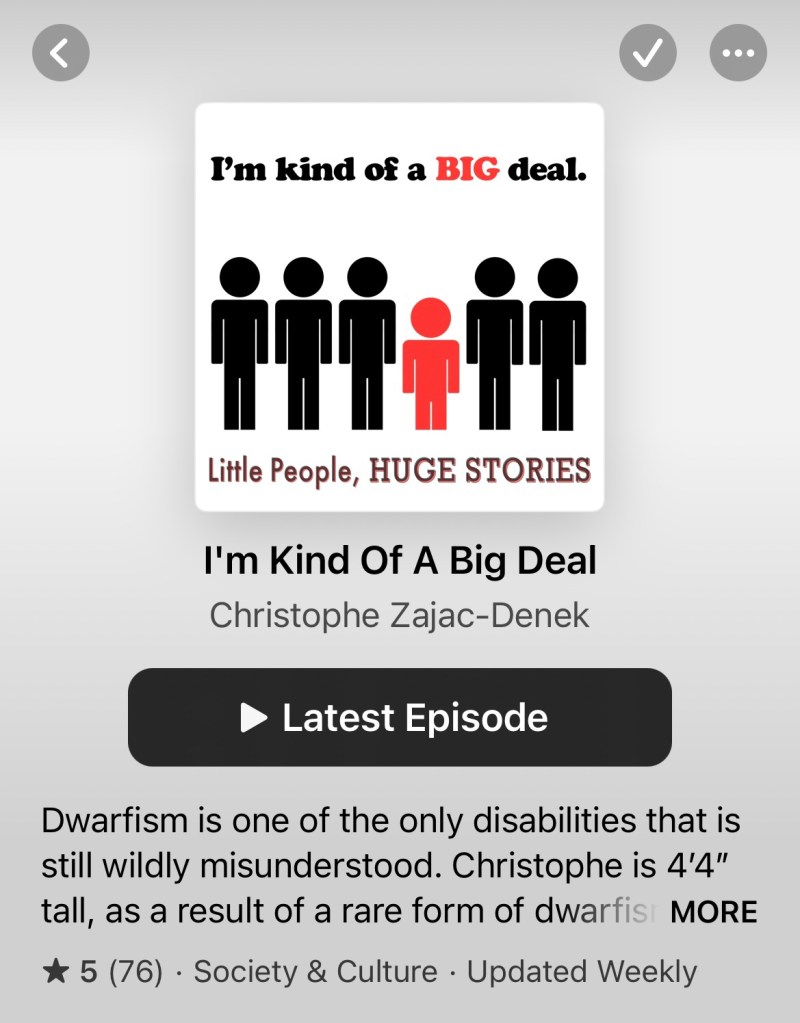Image resolution: width=800 pixels, height=1023 pixels.
Task: Go back using the top-left arrow
Action: coord(60,52)
